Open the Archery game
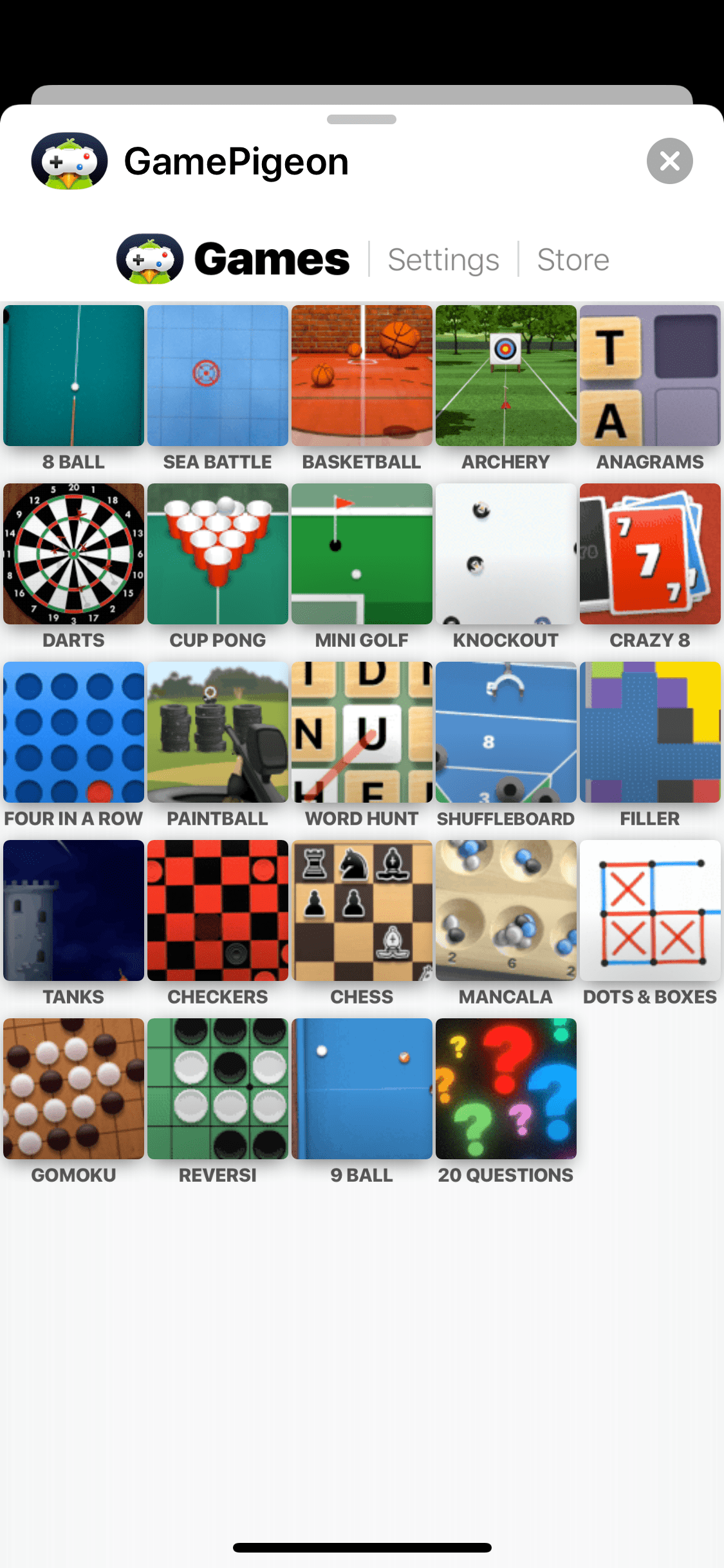 [506, 376]
